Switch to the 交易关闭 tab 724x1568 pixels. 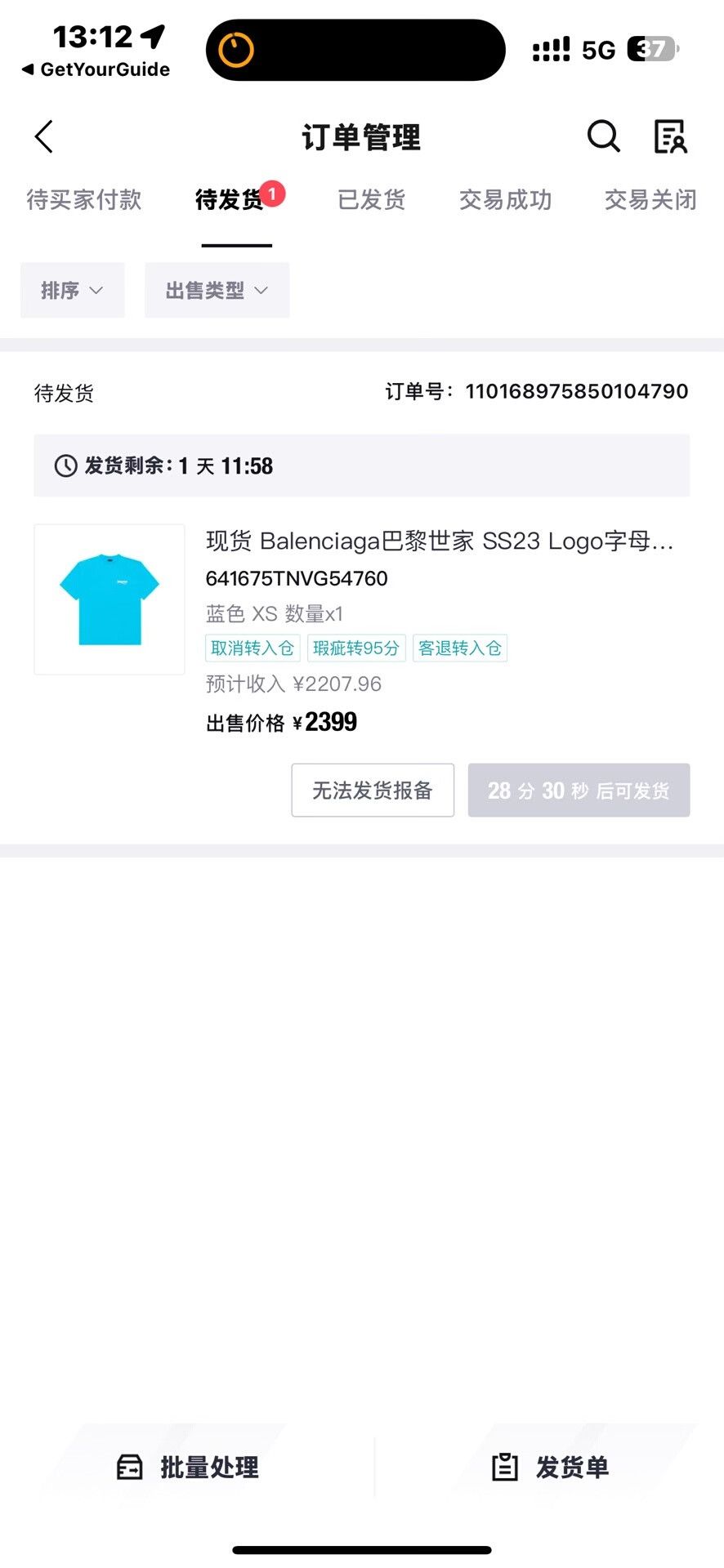click(x=650, y=199)
